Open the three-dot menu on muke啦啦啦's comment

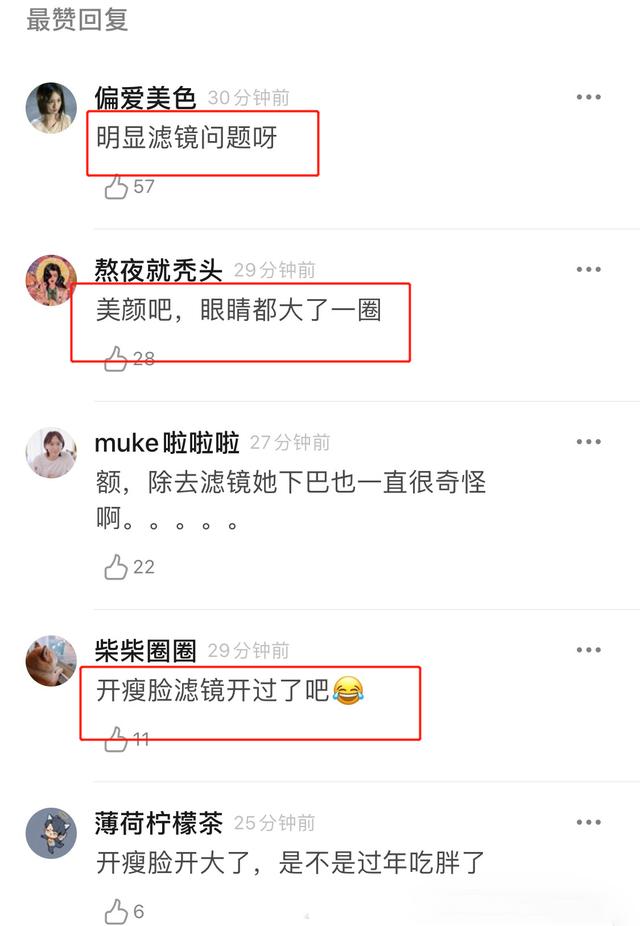(x=588, y=442)
